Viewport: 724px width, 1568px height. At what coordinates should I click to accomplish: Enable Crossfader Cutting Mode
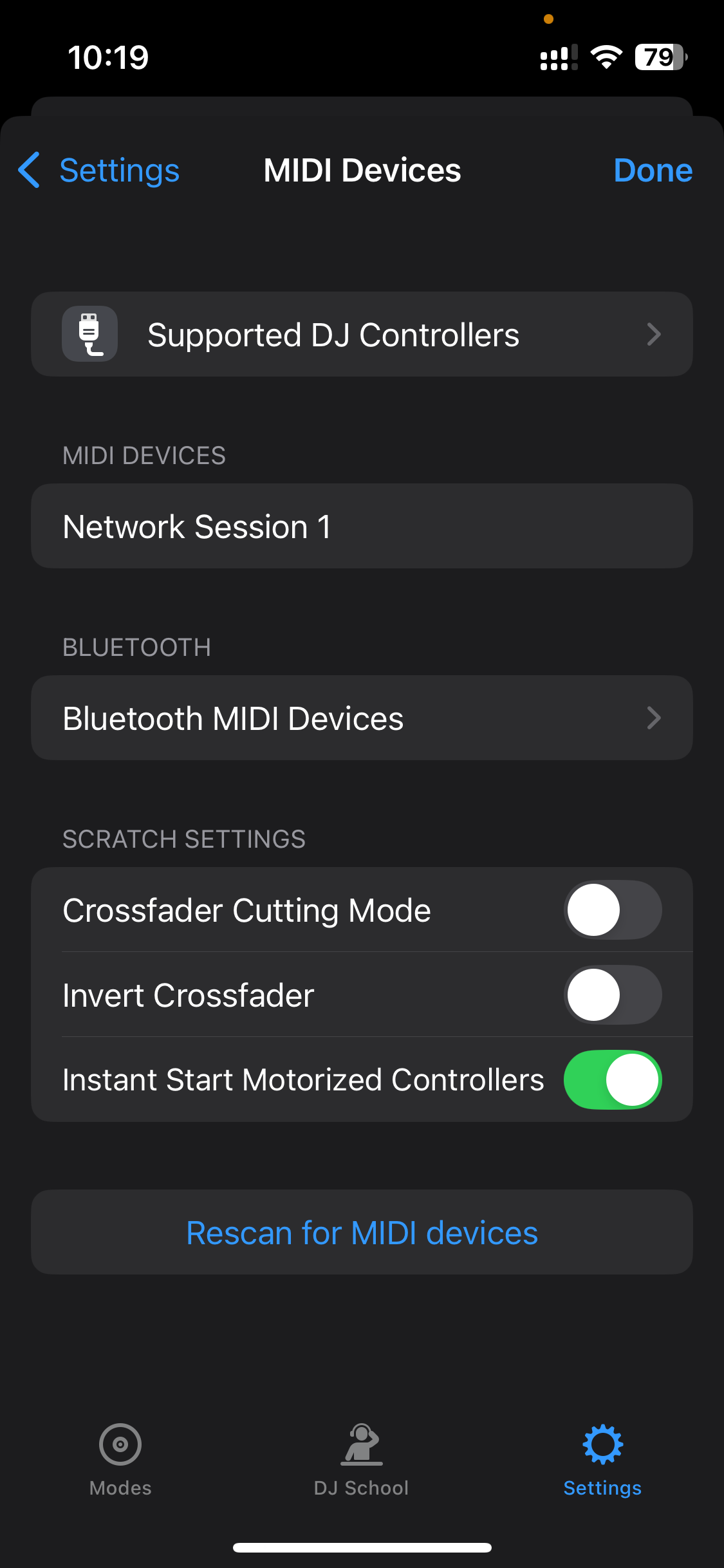pos(611,910)
